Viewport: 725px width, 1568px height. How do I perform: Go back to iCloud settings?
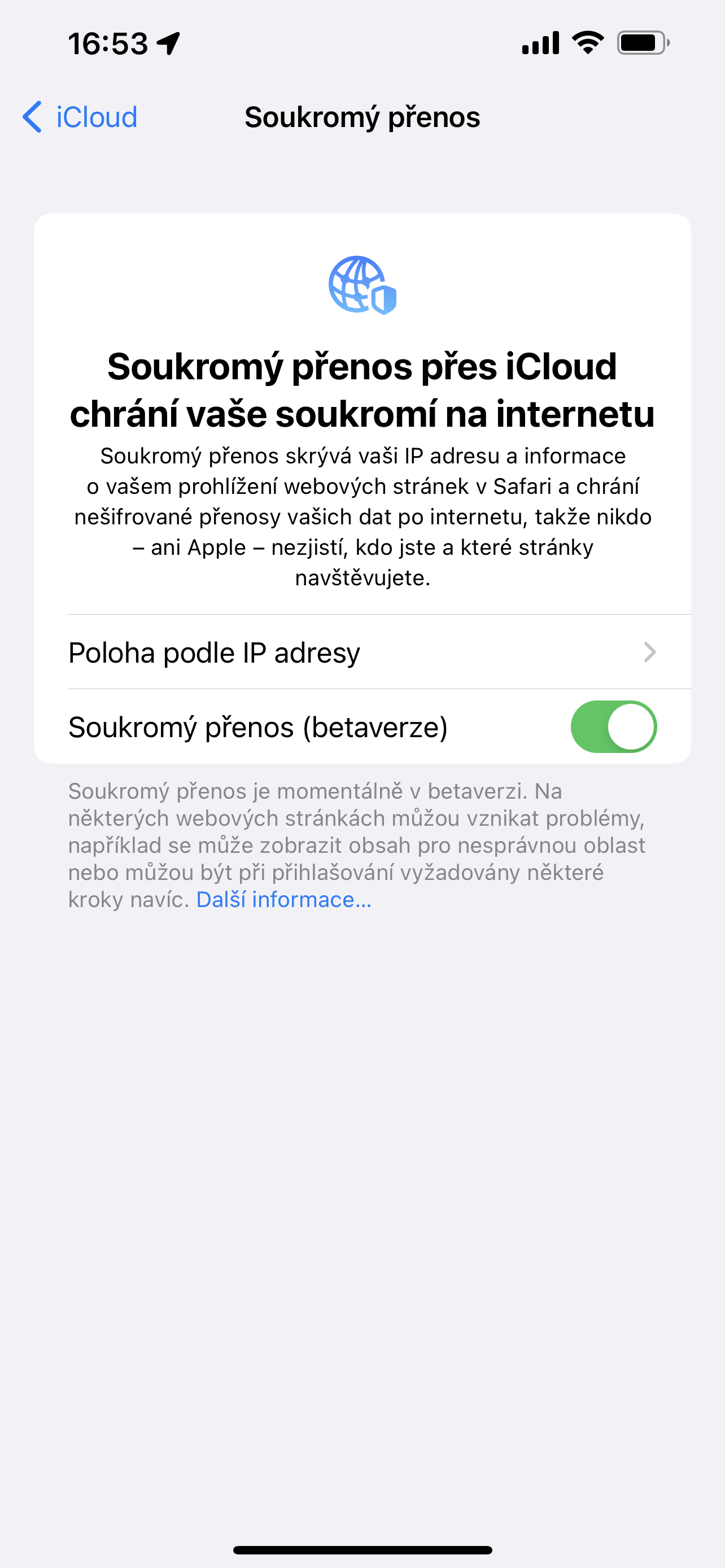[x=80, y=117]
